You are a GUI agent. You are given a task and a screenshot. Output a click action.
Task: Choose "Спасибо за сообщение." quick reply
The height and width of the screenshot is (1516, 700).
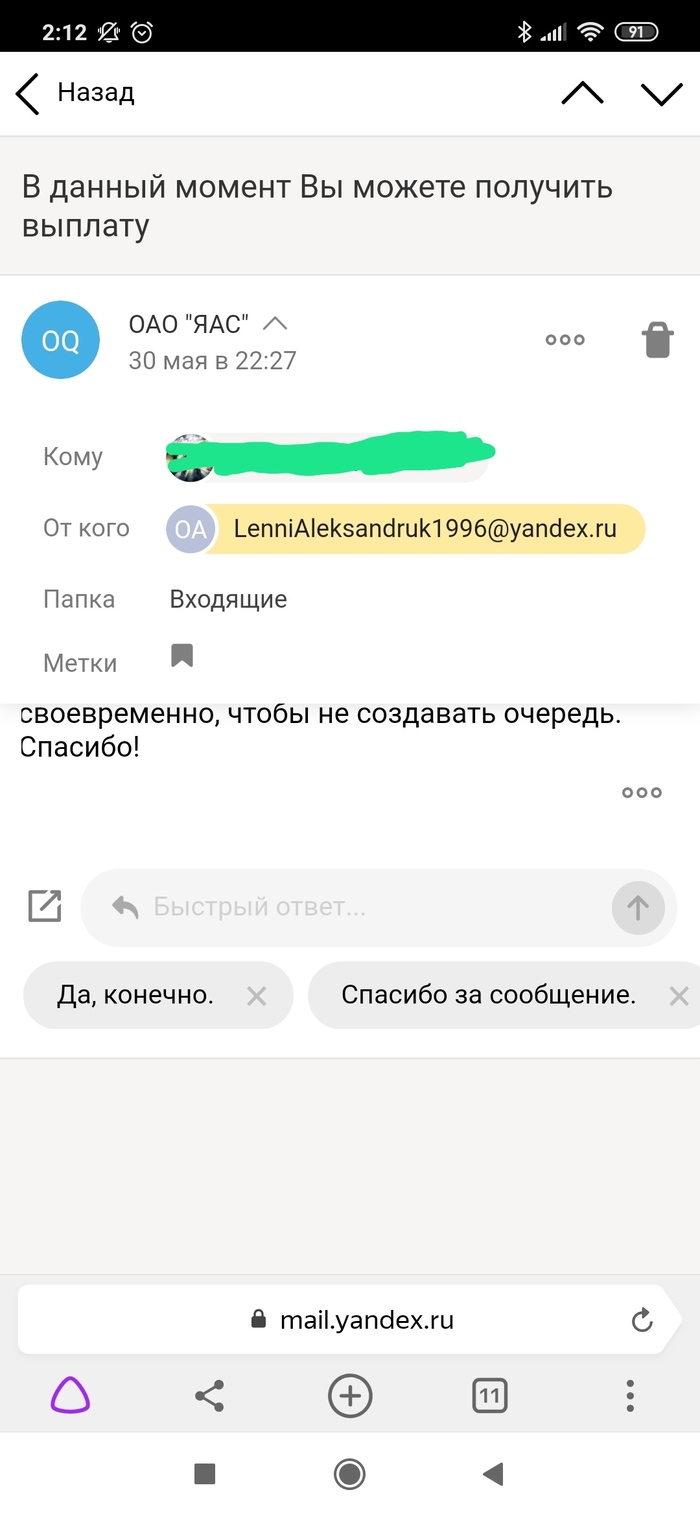tap(489, 995)
